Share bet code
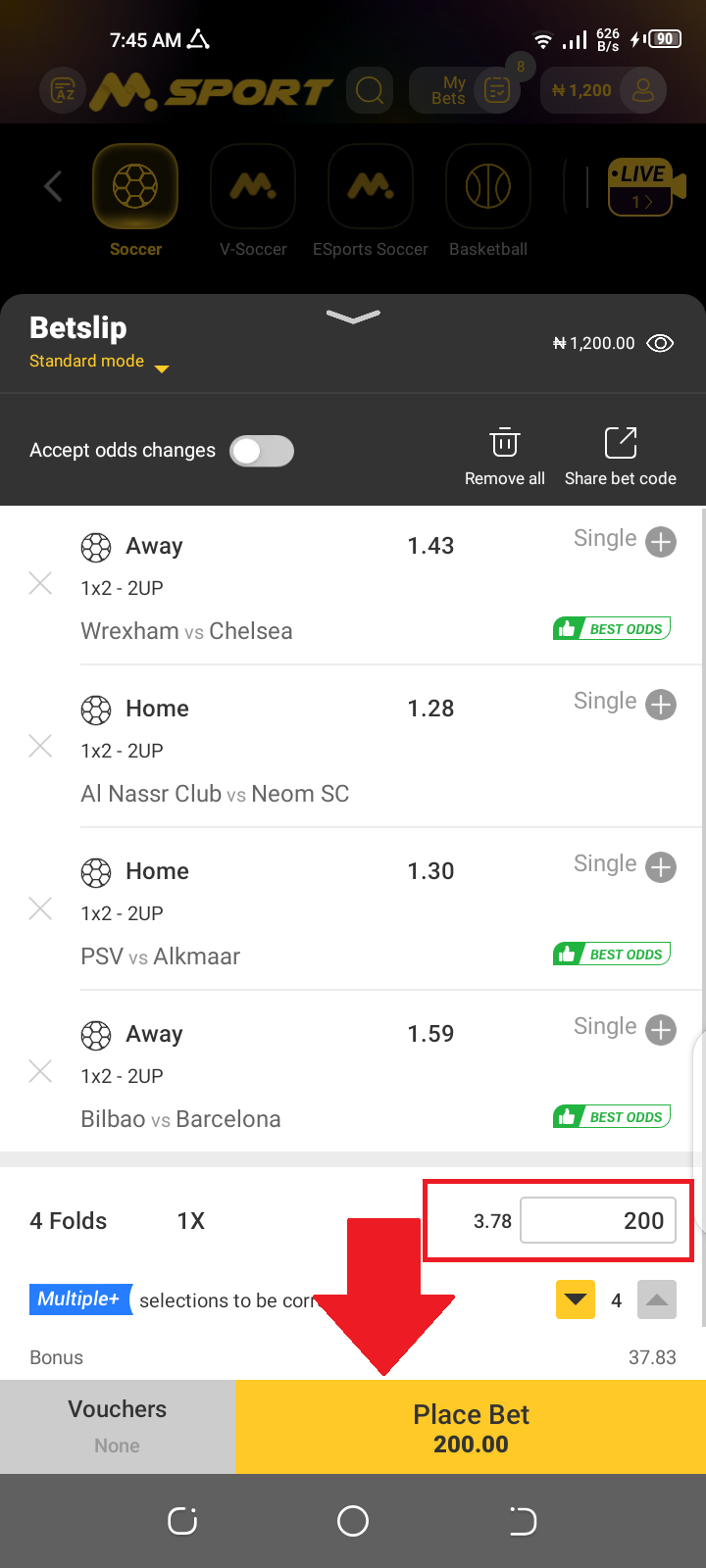Screen dimensions: 706x1568 pyautogui.click(x=620, y=456)
